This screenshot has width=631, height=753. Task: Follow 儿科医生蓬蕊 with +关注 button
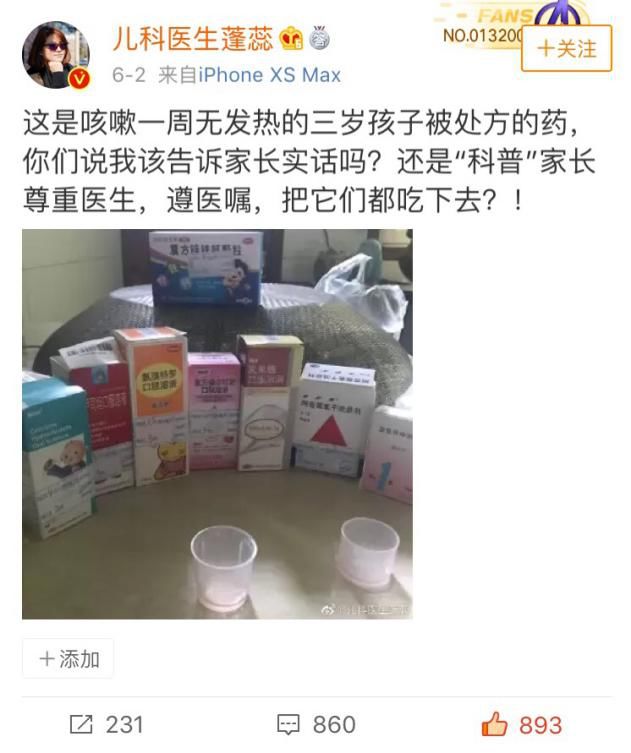coord(566,48)
